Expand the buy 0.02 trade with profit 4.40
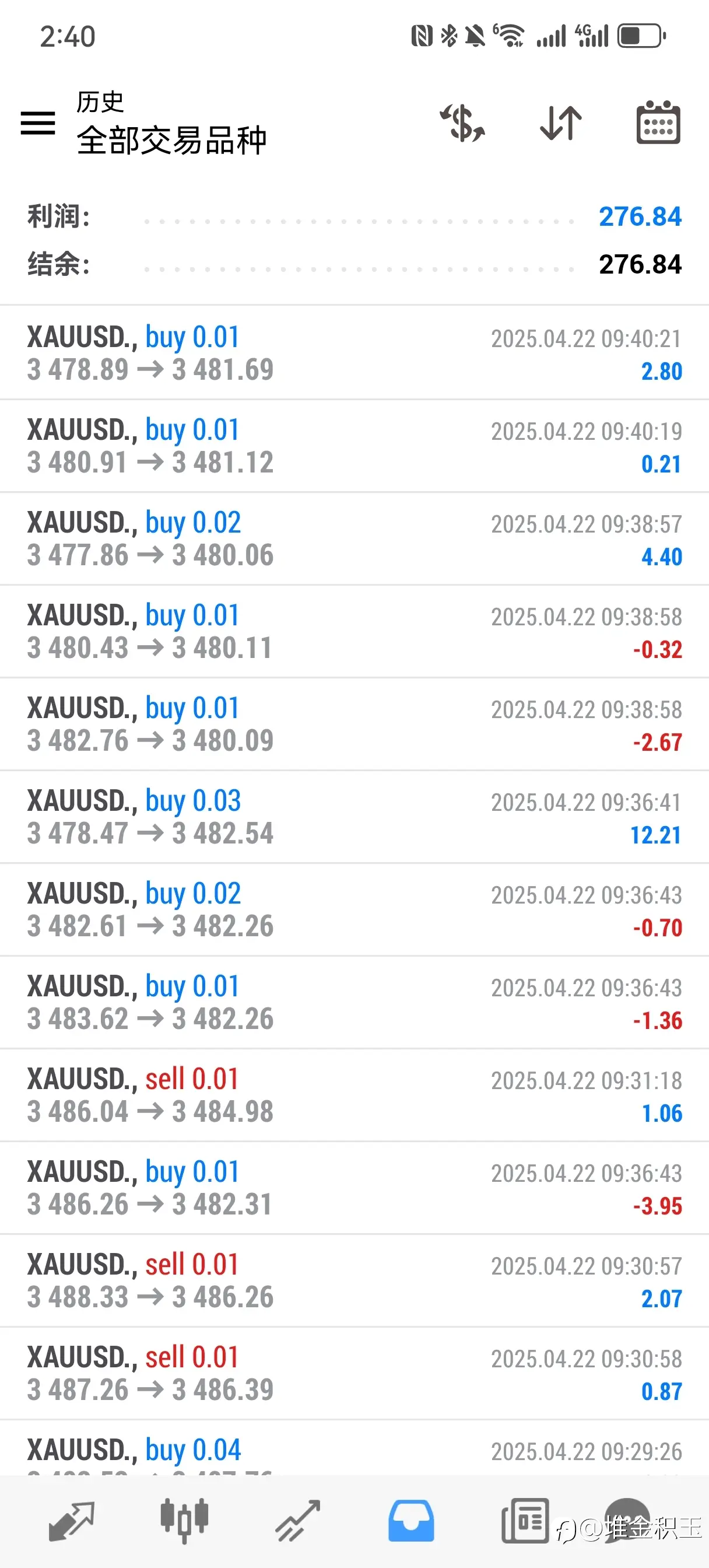The width and height of the screenshot is (709, 1568). click(354, 538)
